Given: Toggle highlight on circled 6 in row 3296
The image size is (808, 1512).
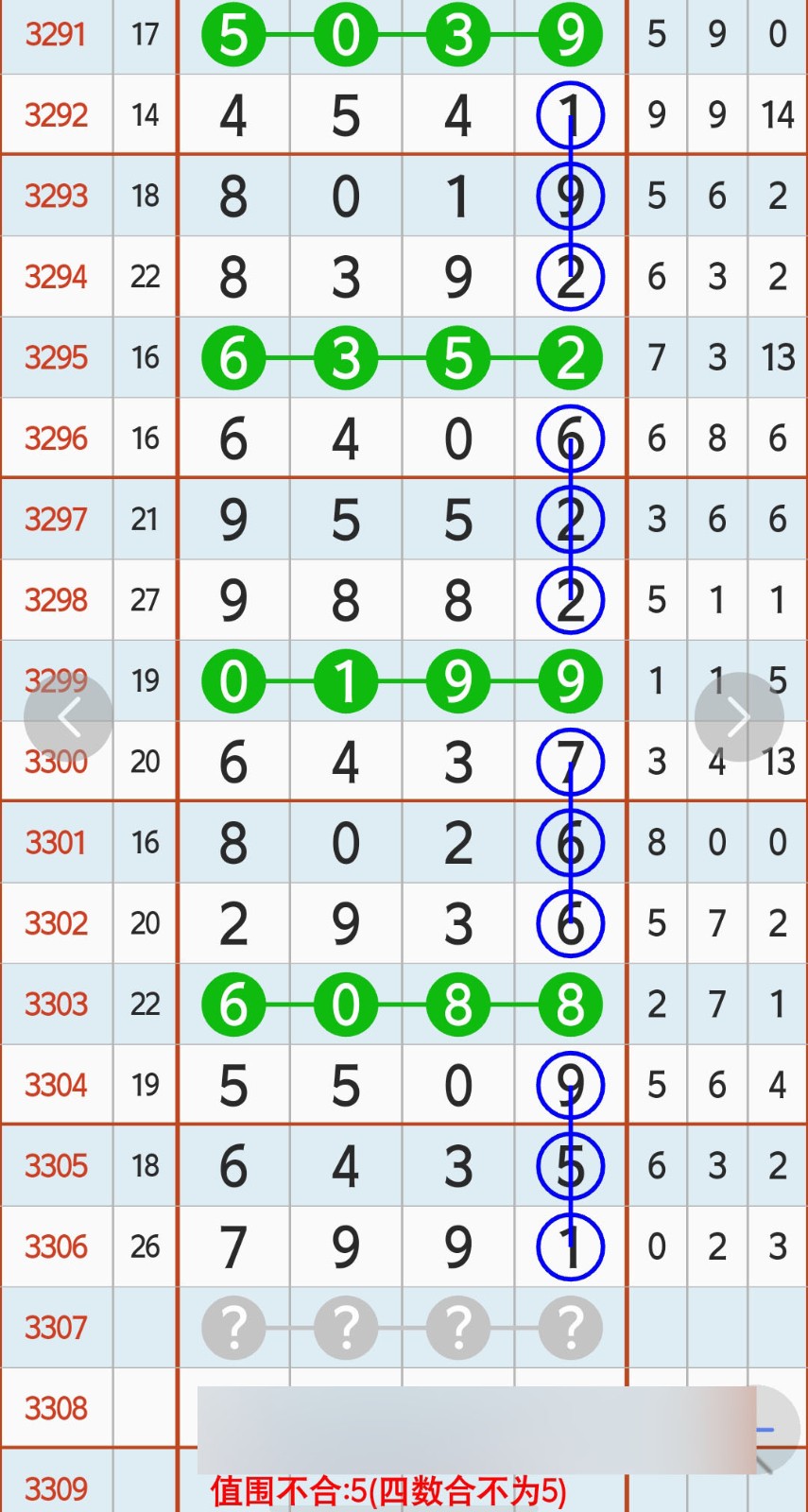Looking at the screenshot, I should (x=570, y=438).
